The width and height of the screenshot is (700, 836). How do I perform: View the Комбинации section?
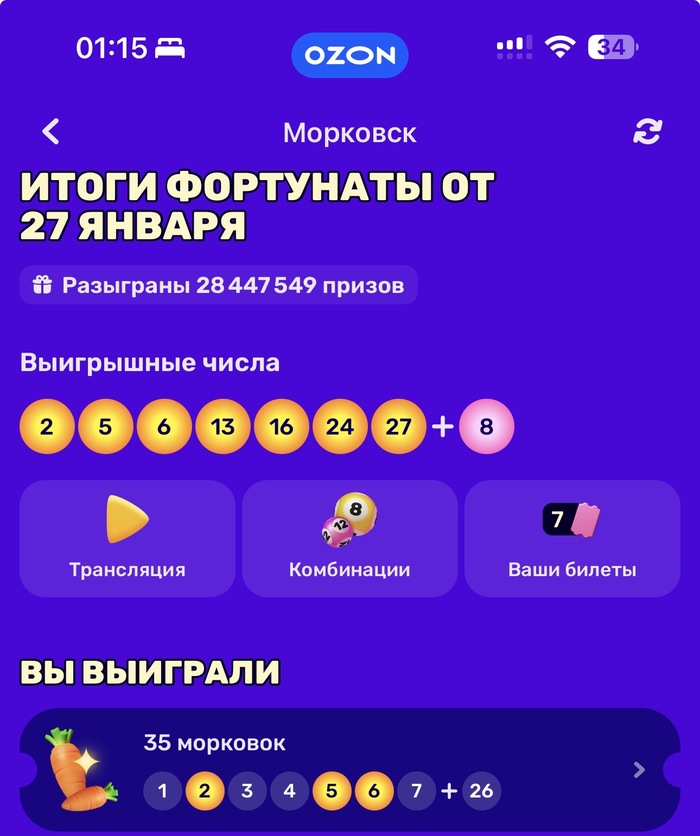point(349,538)
